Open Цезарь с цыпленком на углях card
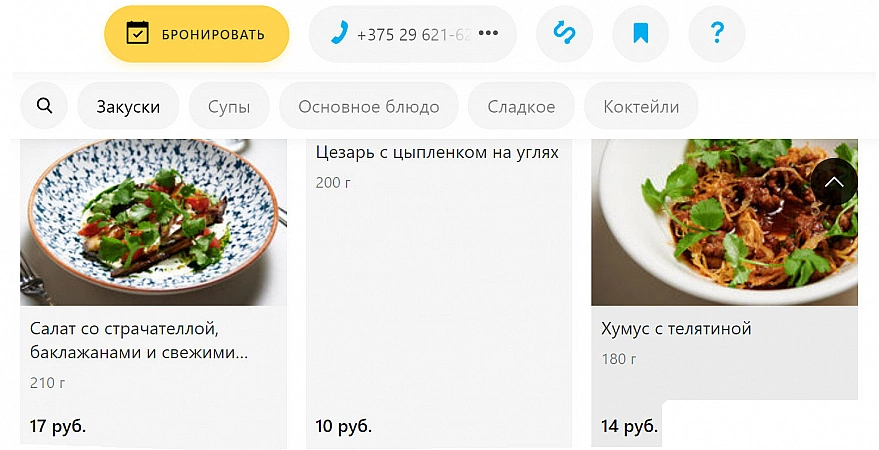This screenshot has width=879, height=450. click(x=438, y=290)
